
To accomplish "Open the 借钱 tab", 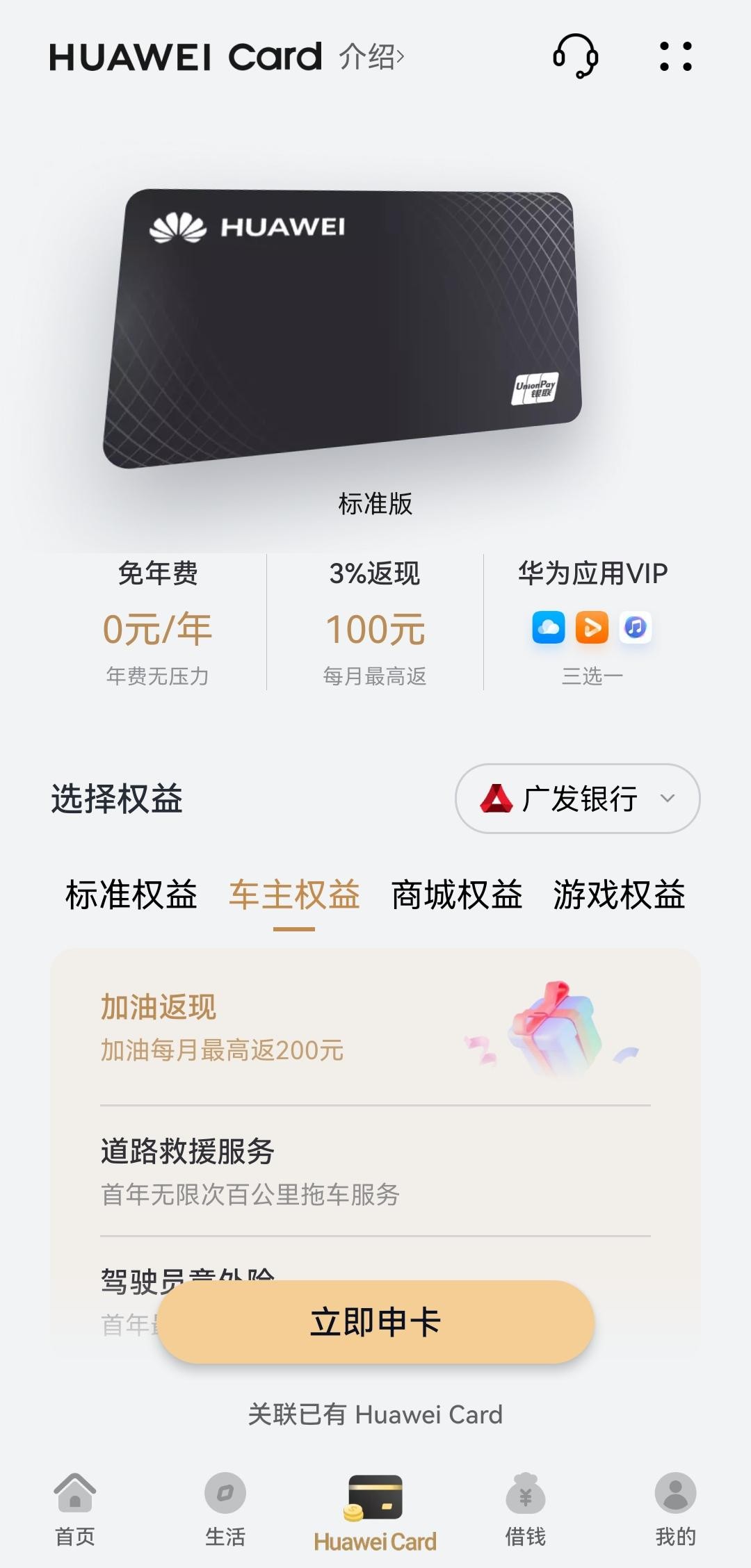I will (526, 1510).
